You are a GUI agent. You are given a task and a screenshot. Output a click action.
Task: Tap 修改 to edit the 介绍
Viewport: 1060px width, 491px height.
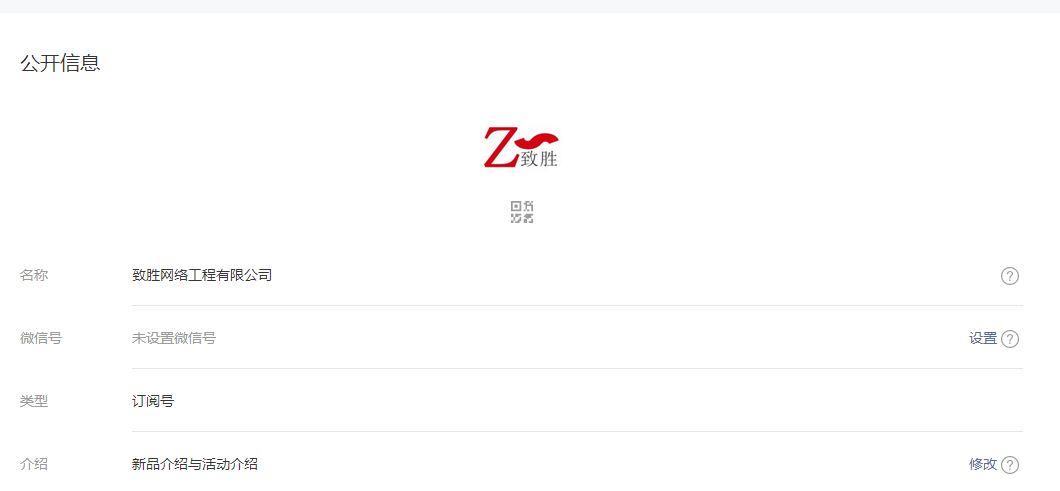[982, 464]
